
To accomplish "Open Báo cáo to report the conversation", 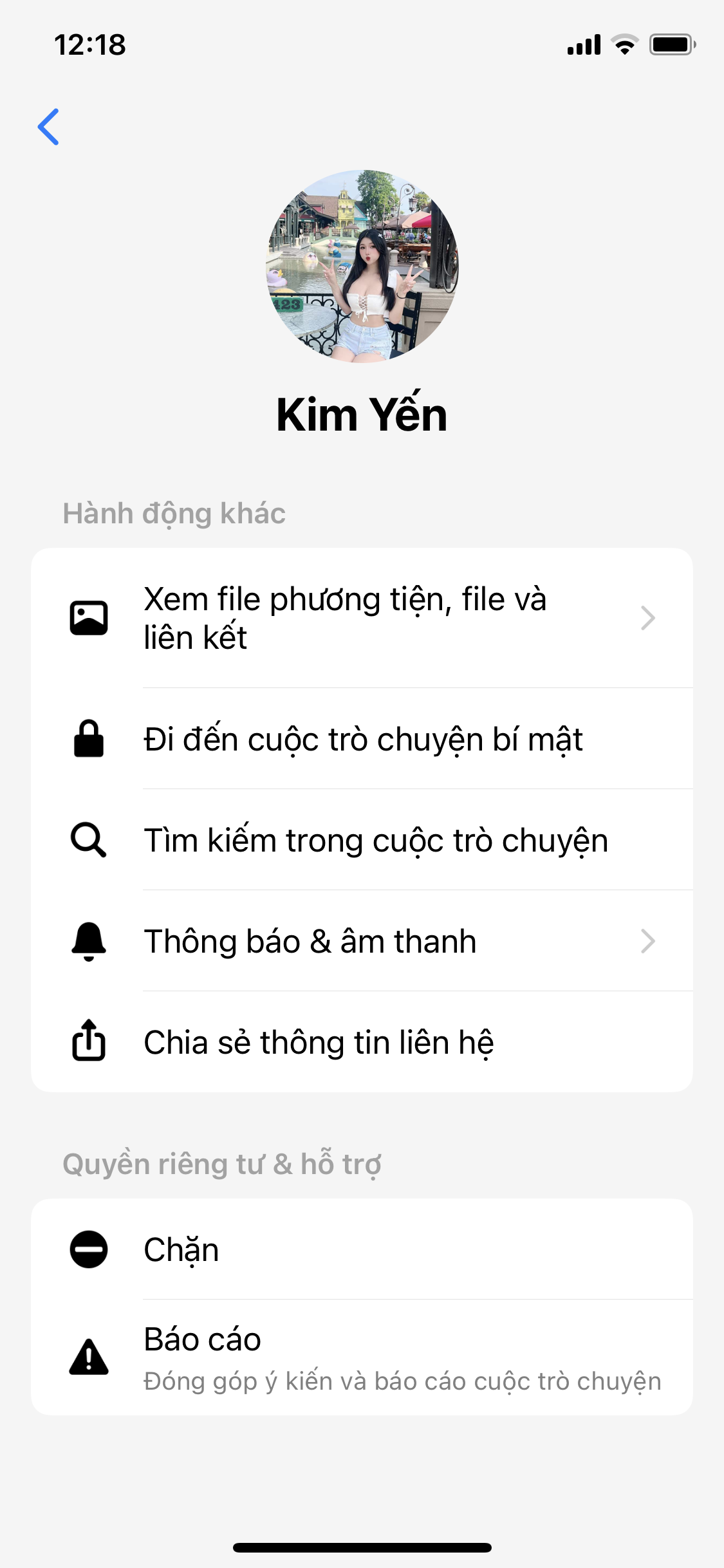I will (362, 1357).
